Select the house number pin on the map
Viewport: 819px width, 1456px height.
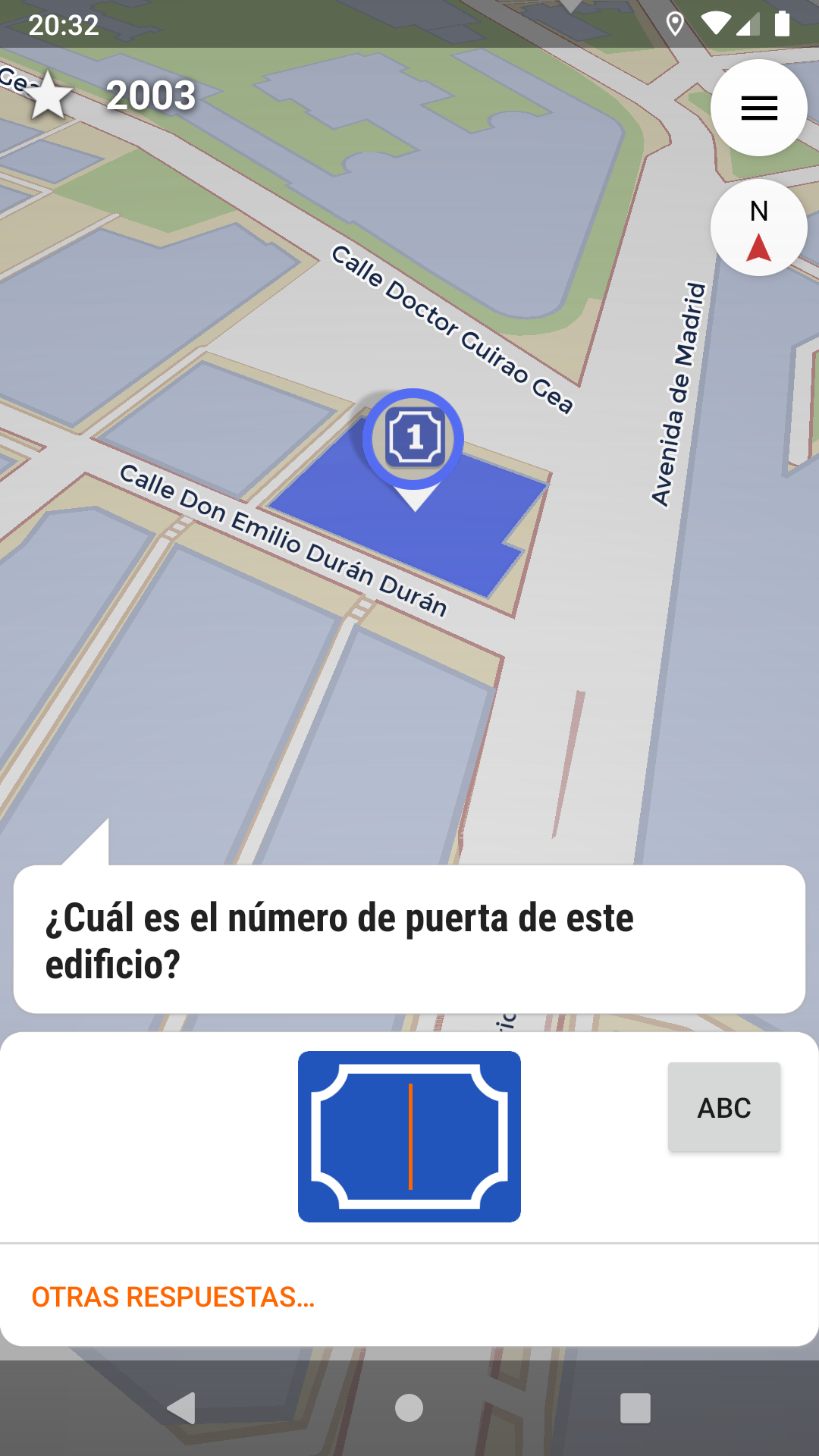point(413,440)
